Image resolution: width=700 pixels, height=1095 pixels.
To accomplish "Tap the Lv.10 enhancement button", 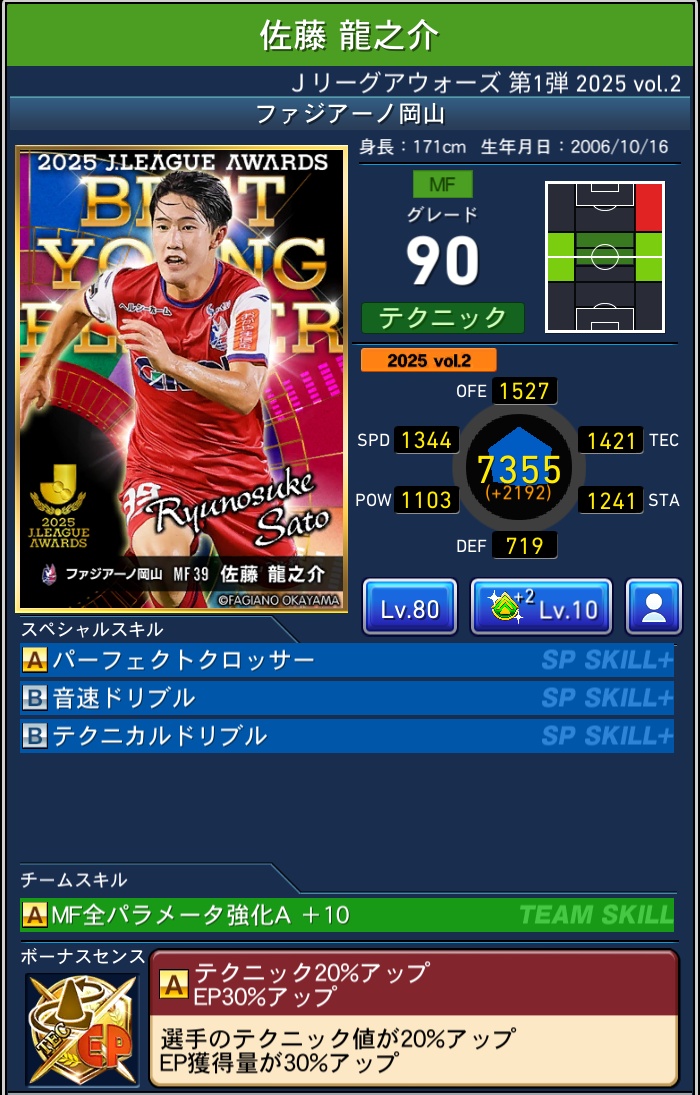I will (x=541, y=607).
